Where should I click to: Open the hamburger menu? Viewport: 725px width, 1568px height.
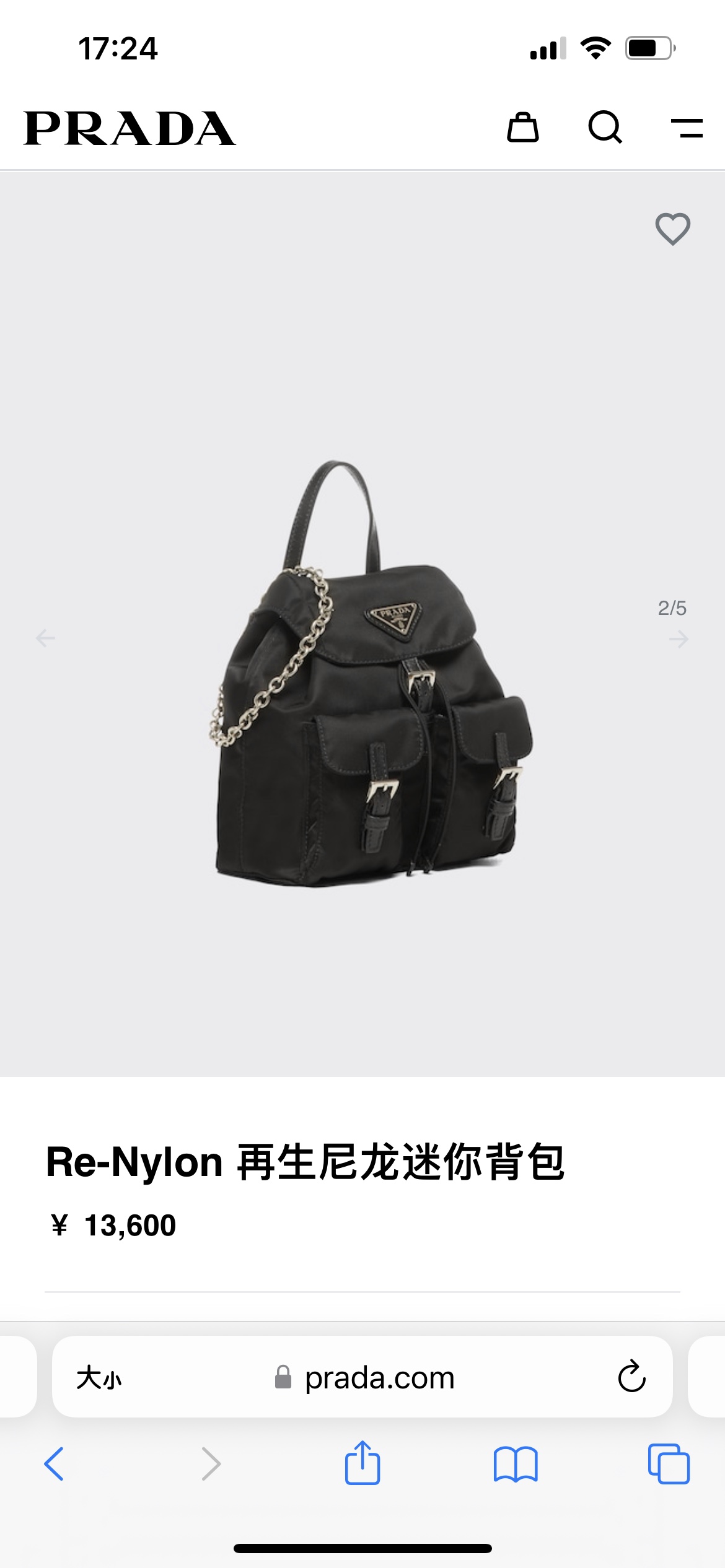pos(687,128)
